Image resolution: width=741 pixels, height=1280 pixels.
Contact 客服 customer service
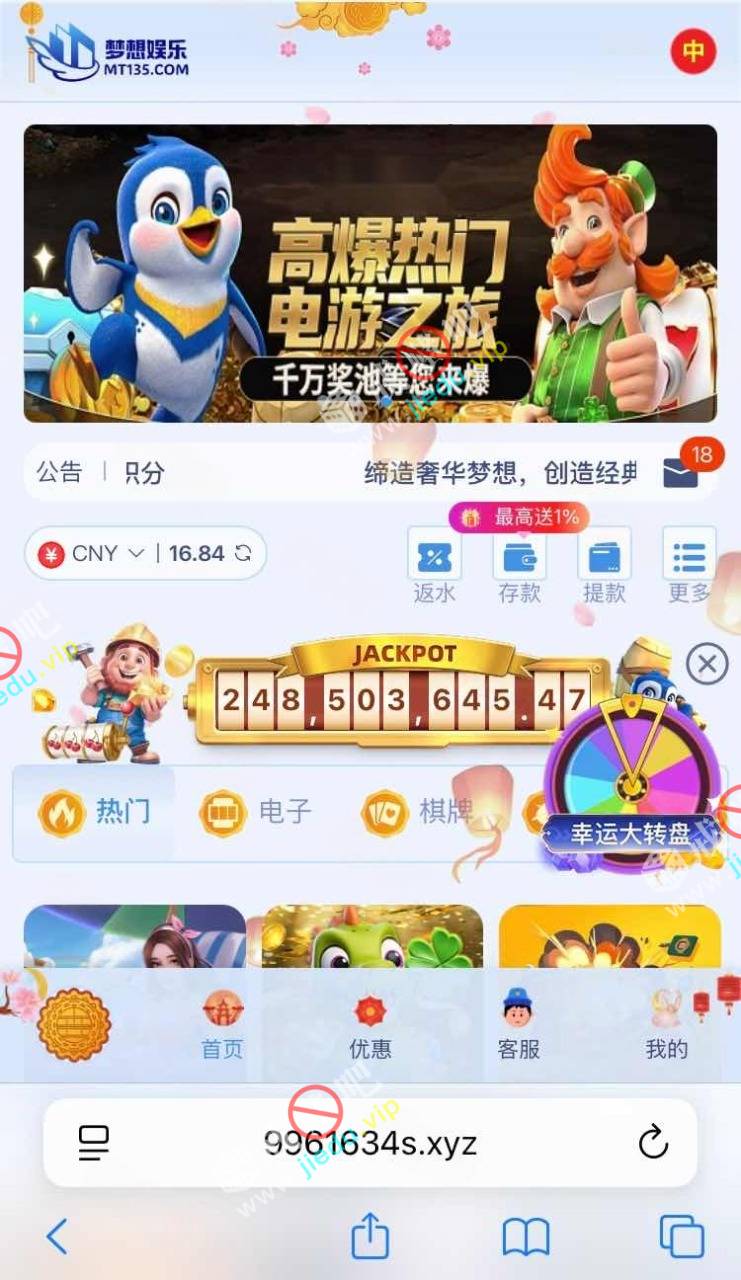pyautogui.click(x=518, y=1025)
